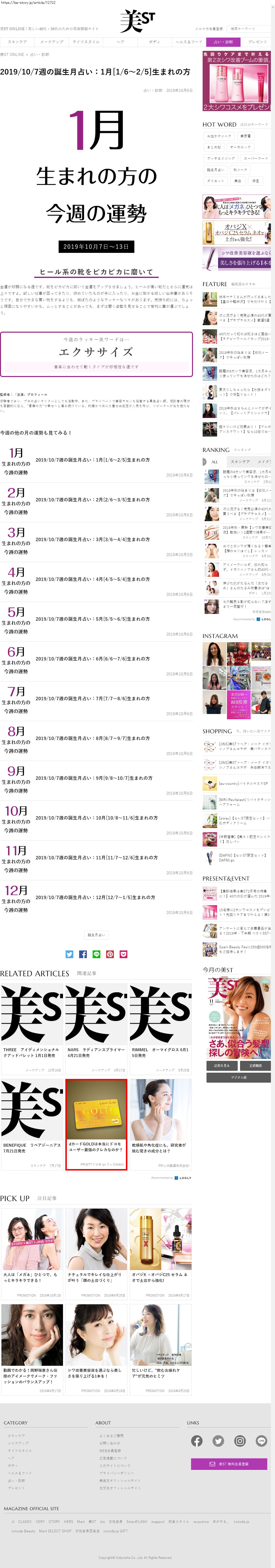Open the プレゼント tab
Screen dimensions: 275x1568
tap(257, 42)
